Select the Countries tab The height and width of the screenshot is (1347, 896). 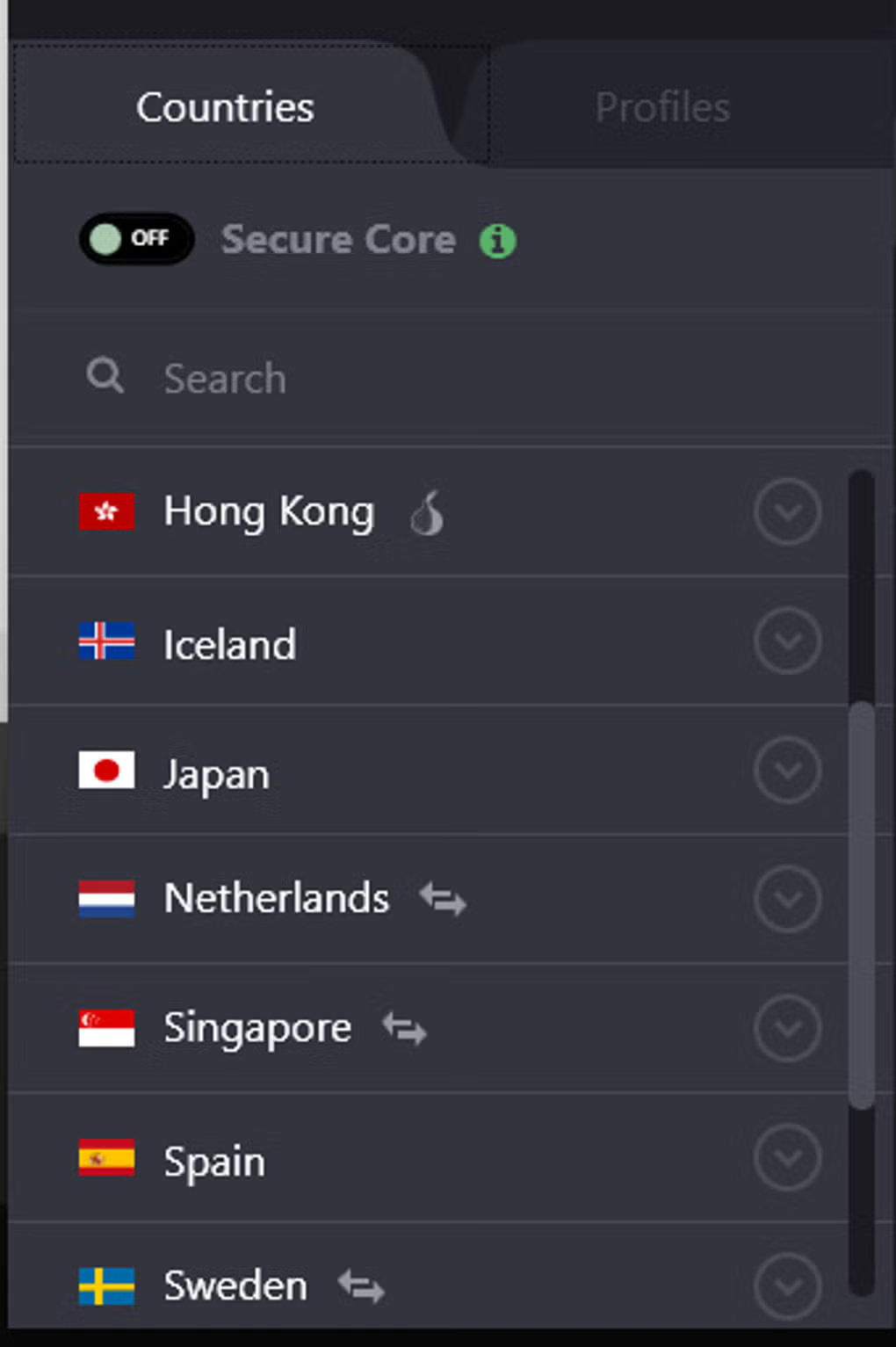pos(225,108)
